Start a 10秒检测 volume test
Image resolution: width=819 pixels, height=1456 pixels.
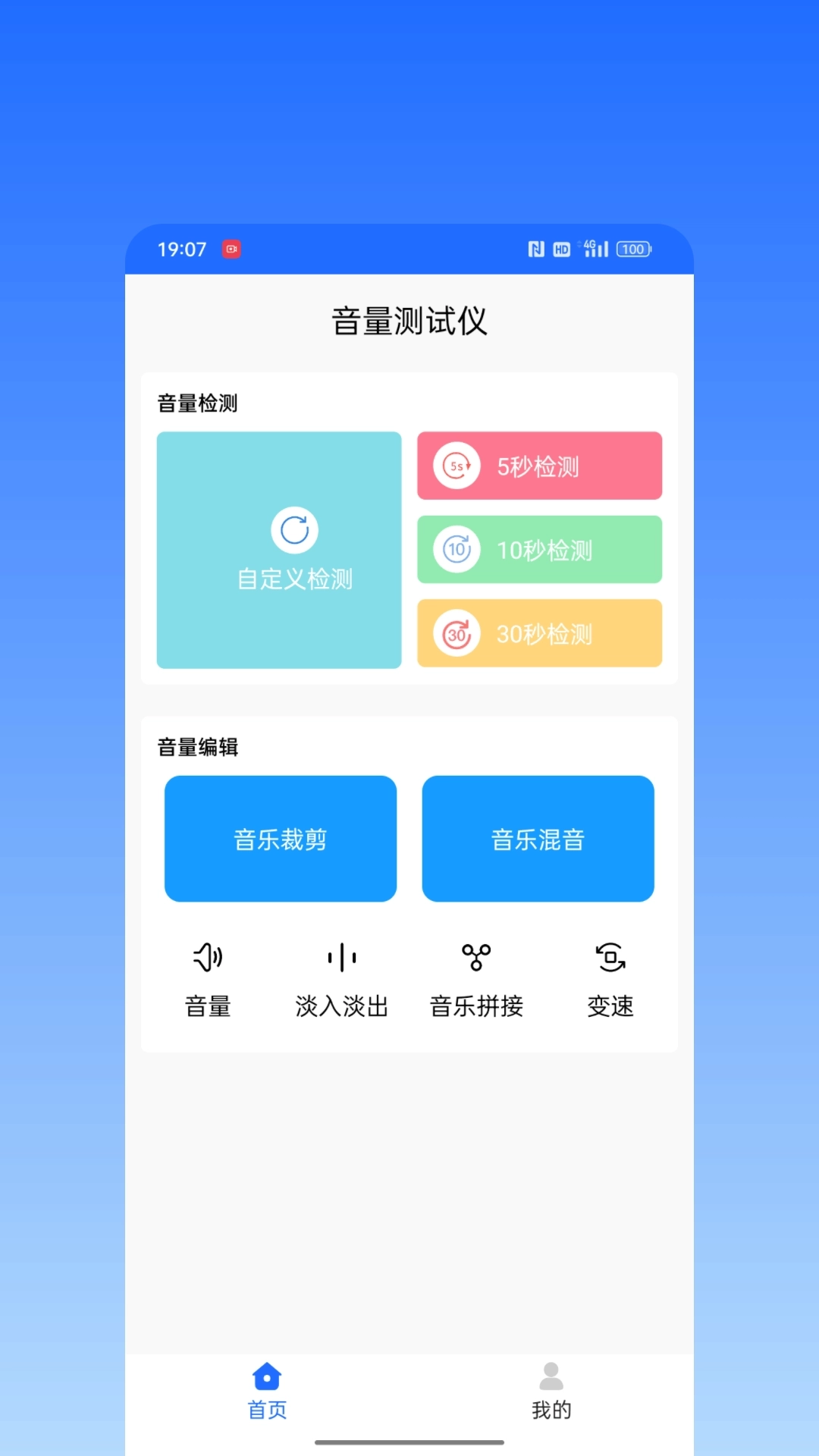539,550
